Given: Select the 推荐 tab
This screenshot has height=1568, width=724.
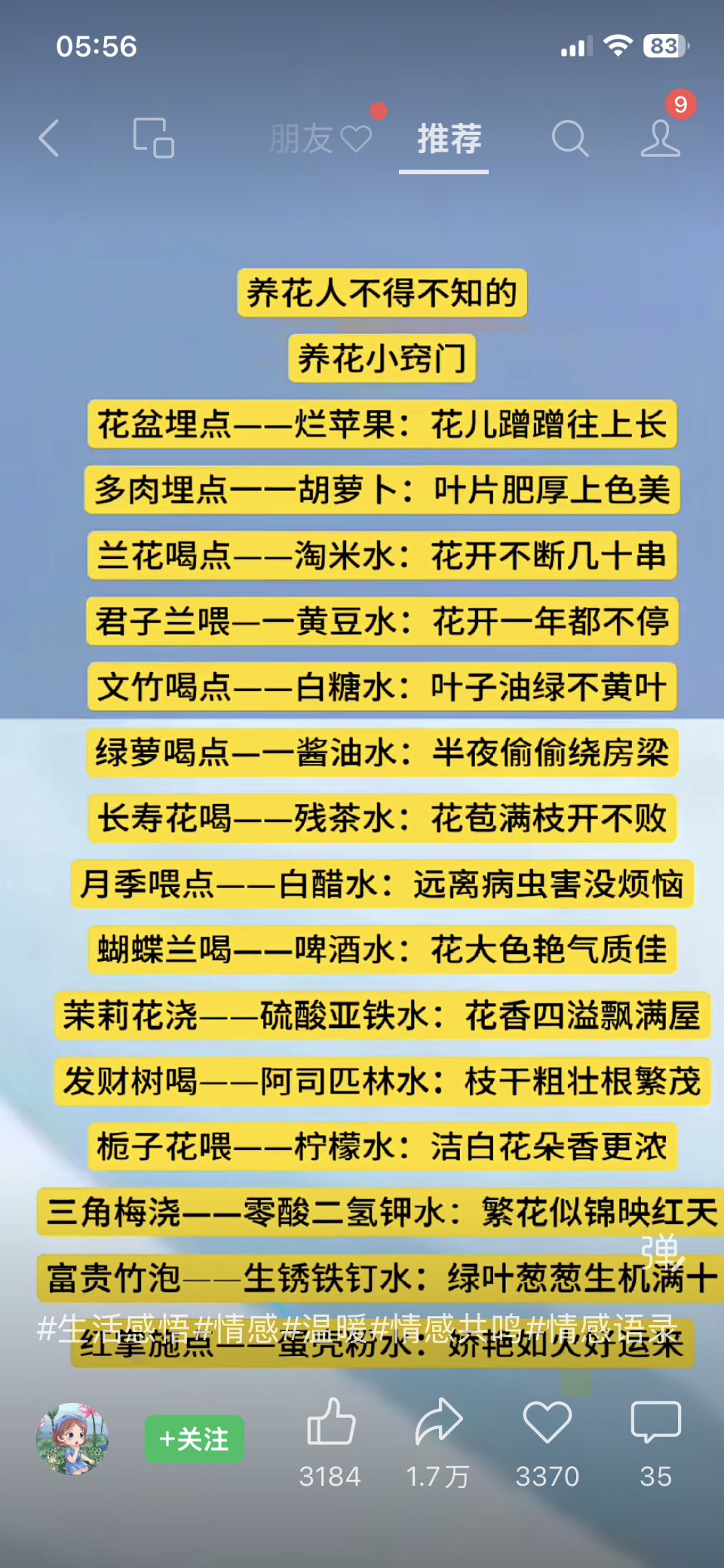Looking at the screenshot, I should (449, 140).
